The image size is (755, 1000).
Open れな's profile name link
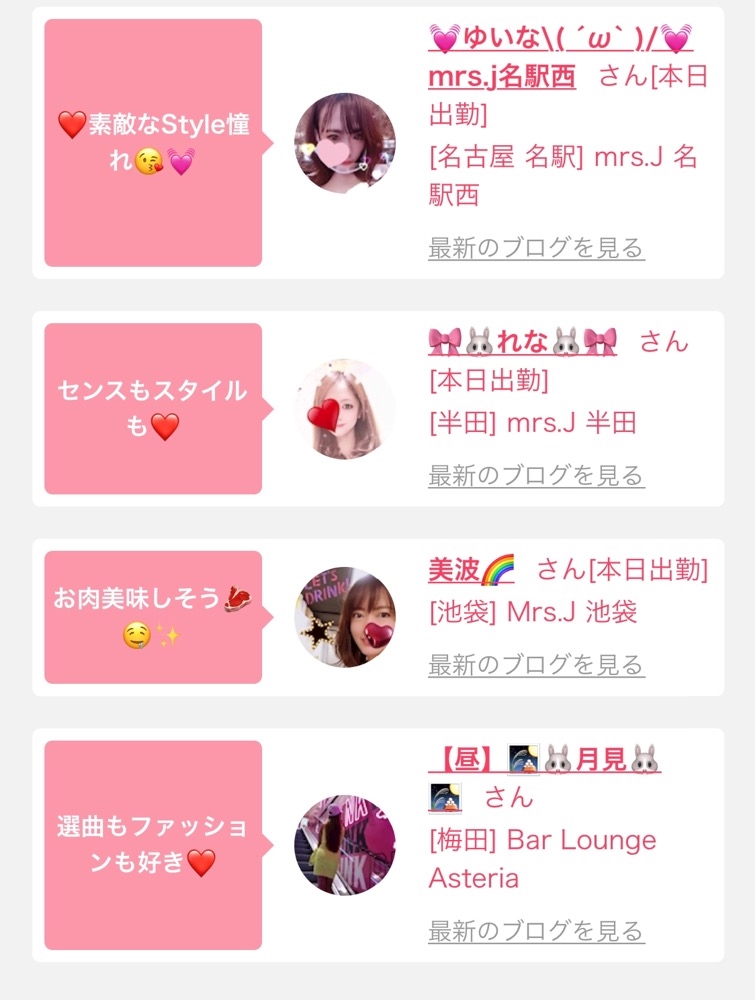coord(522,342)
